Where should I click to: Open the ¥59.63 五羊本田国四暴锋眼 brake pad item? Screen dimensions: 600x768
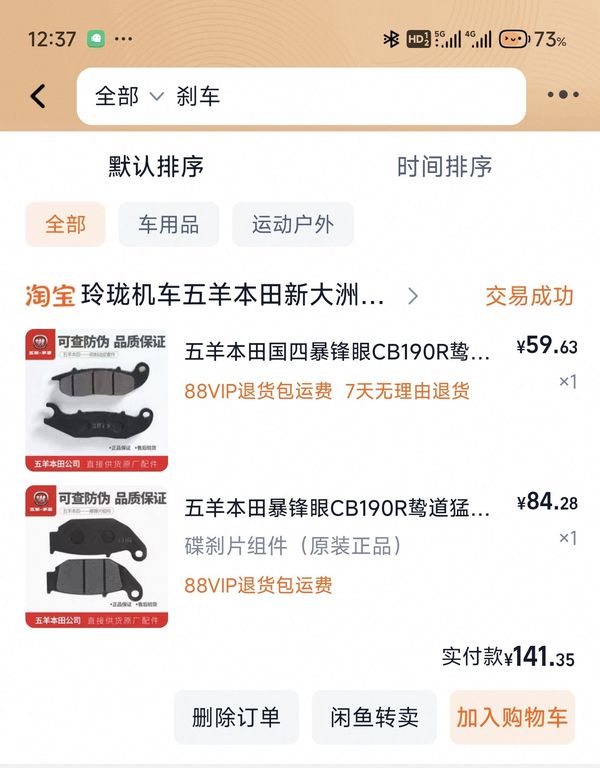[338, 351]
